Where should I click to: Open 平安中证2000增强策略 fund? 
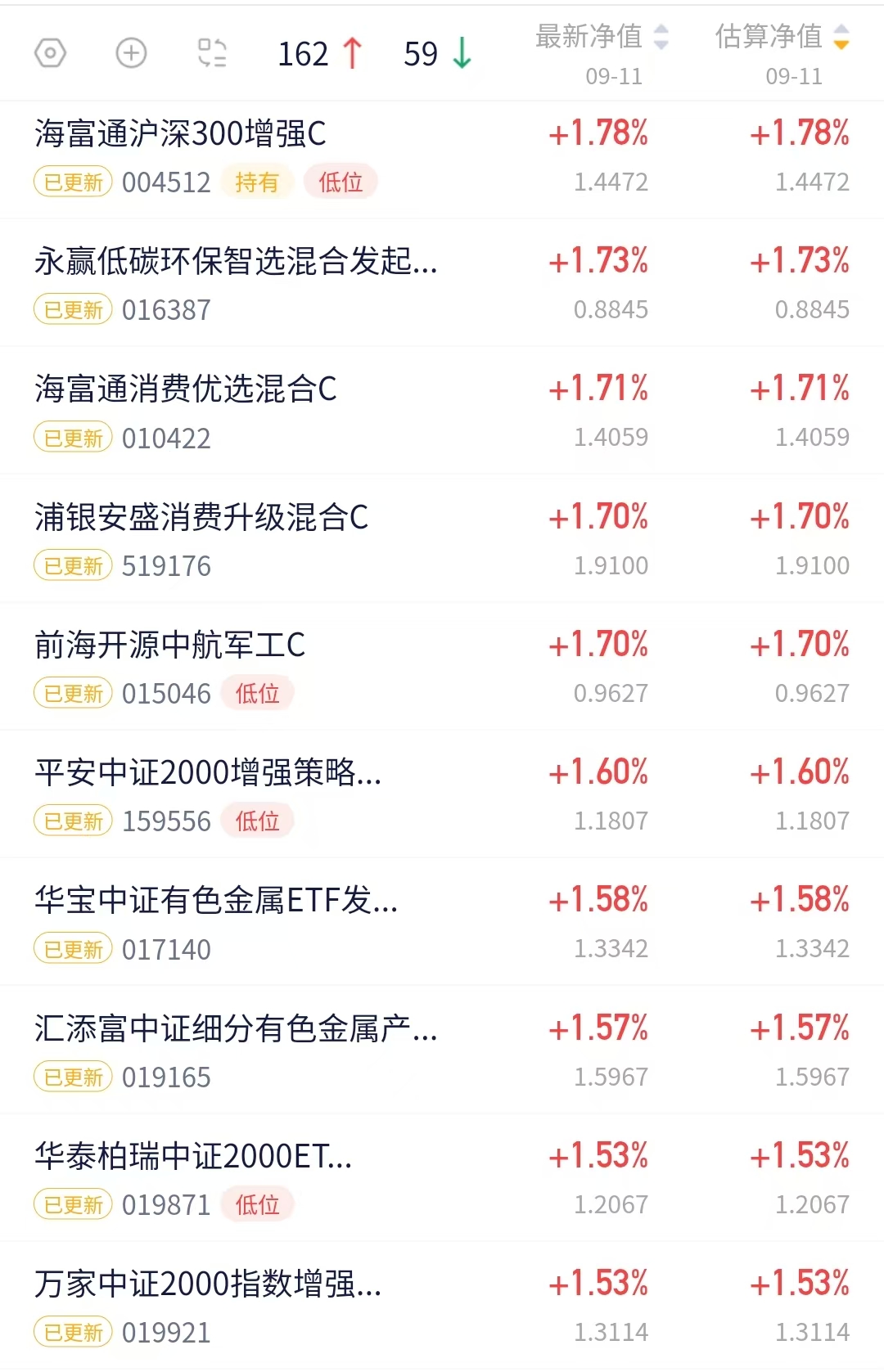click(x=442, y=794)
